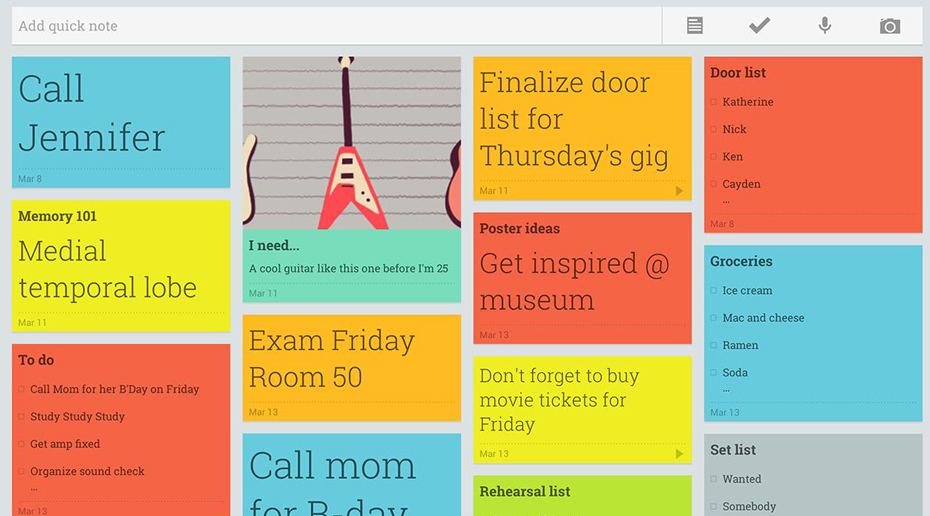
Task: Start a voice note with microphone
Action: click(824, 26)
